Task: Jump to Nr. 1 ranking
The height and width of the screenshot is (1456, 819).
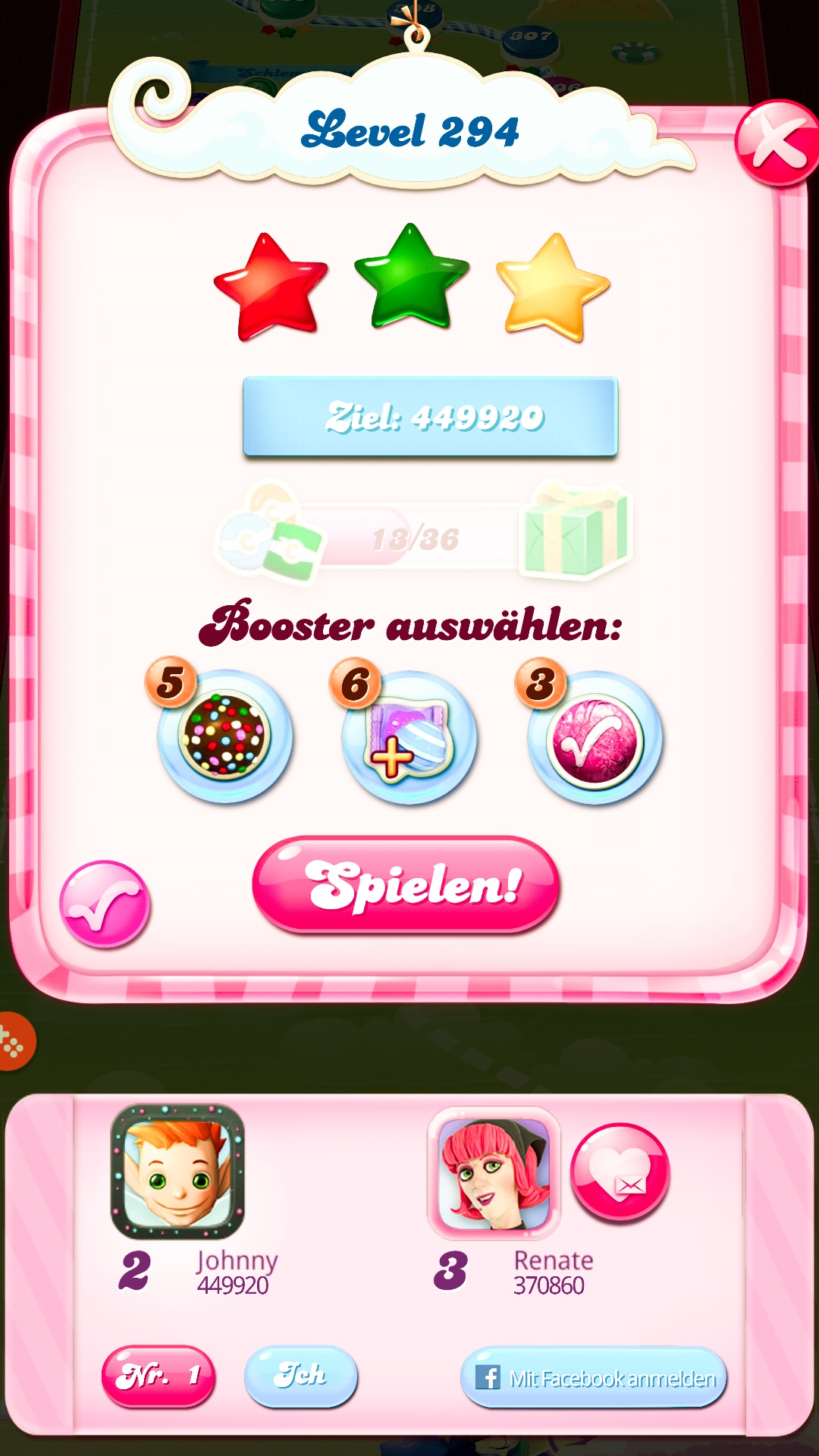Action: [158, 1375]
